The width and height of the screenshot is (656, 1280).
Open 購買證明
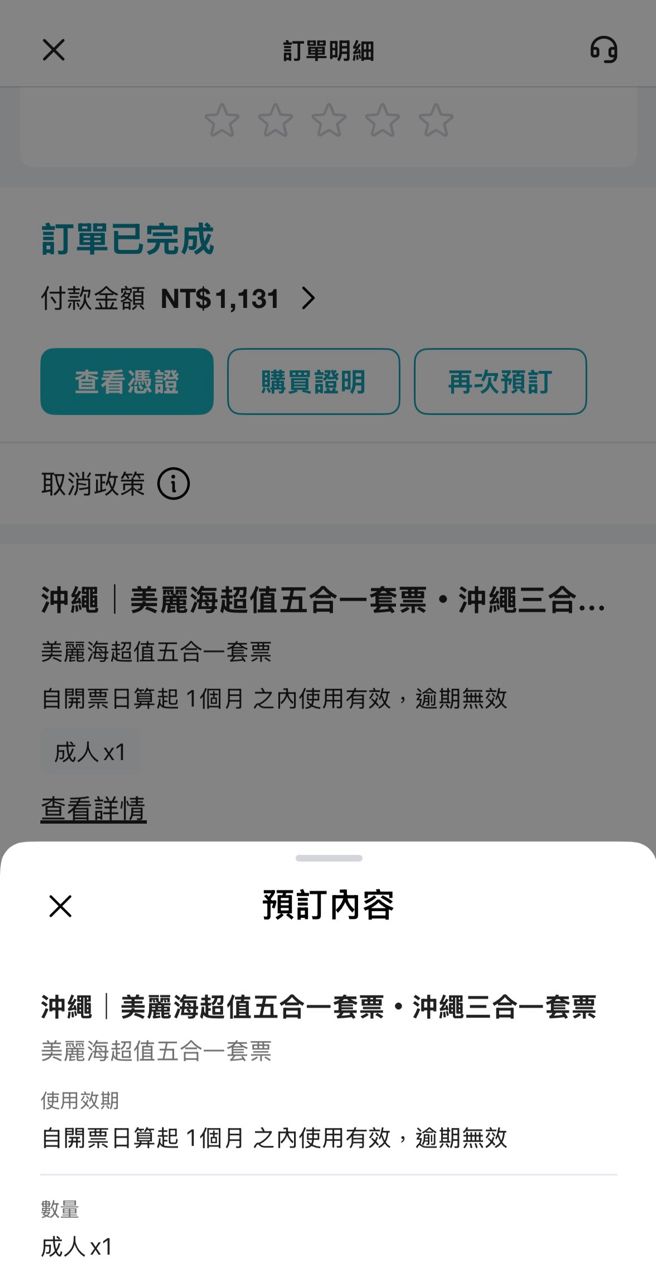click(x=313, y=381)
